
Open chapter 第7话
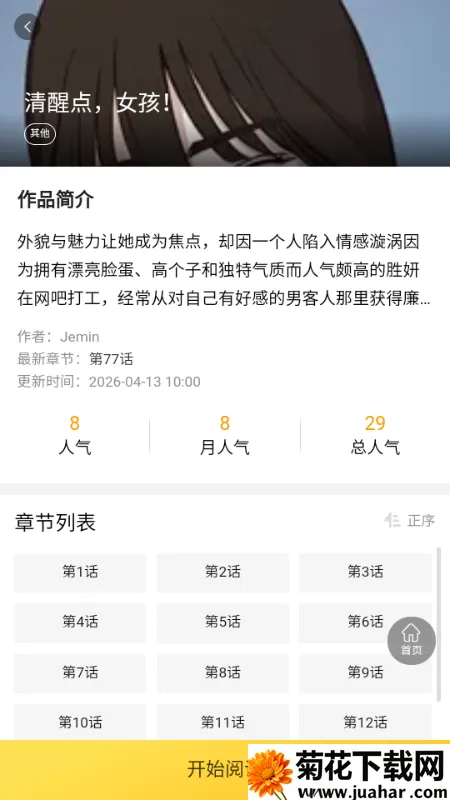coord(80,672)
